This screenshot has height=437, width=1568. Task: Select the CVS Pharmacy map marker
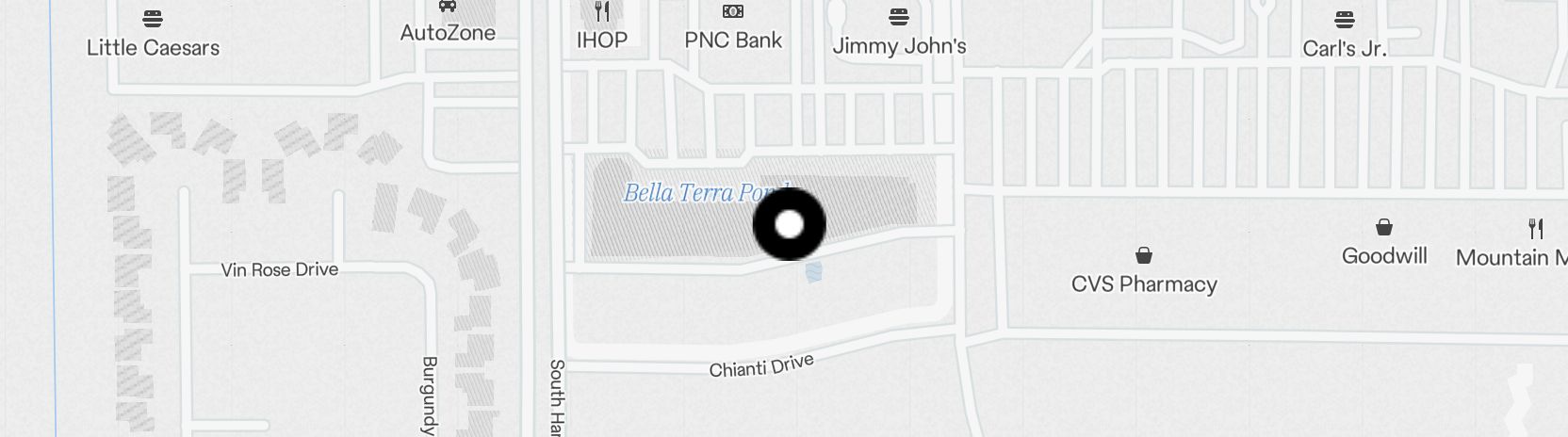click(x=1143, y=256)
